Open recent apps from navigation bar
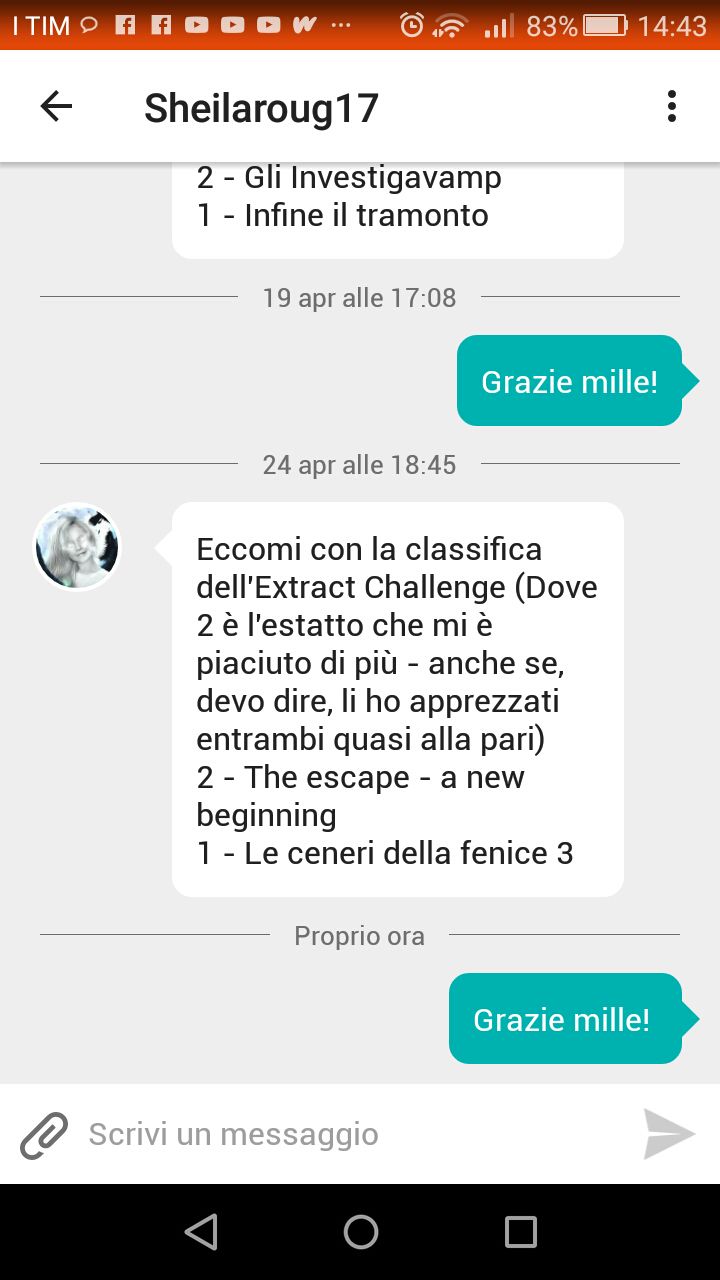The height and width of the screenshot is (1280, 720). pos(520,1232)
